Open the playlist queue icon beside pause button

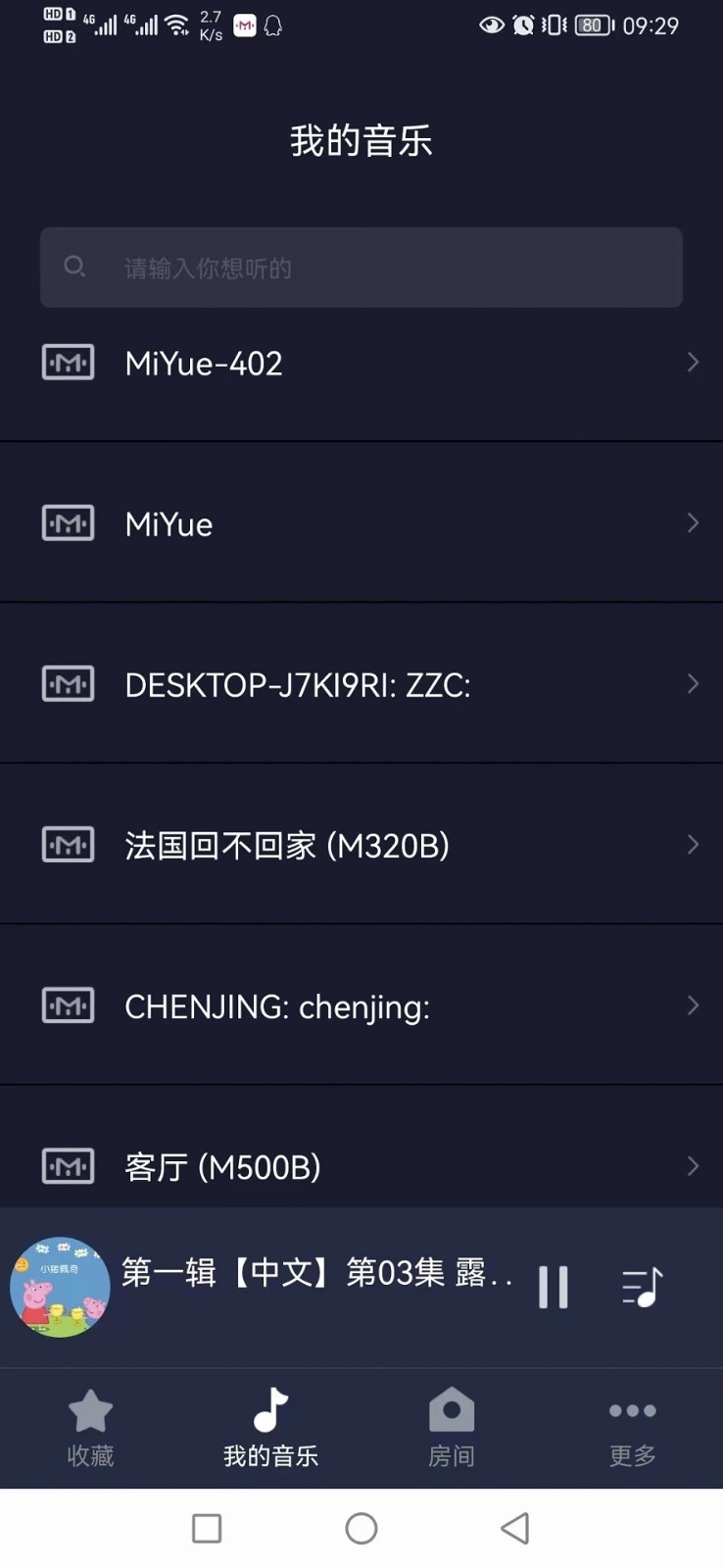tap(642, 1285)
